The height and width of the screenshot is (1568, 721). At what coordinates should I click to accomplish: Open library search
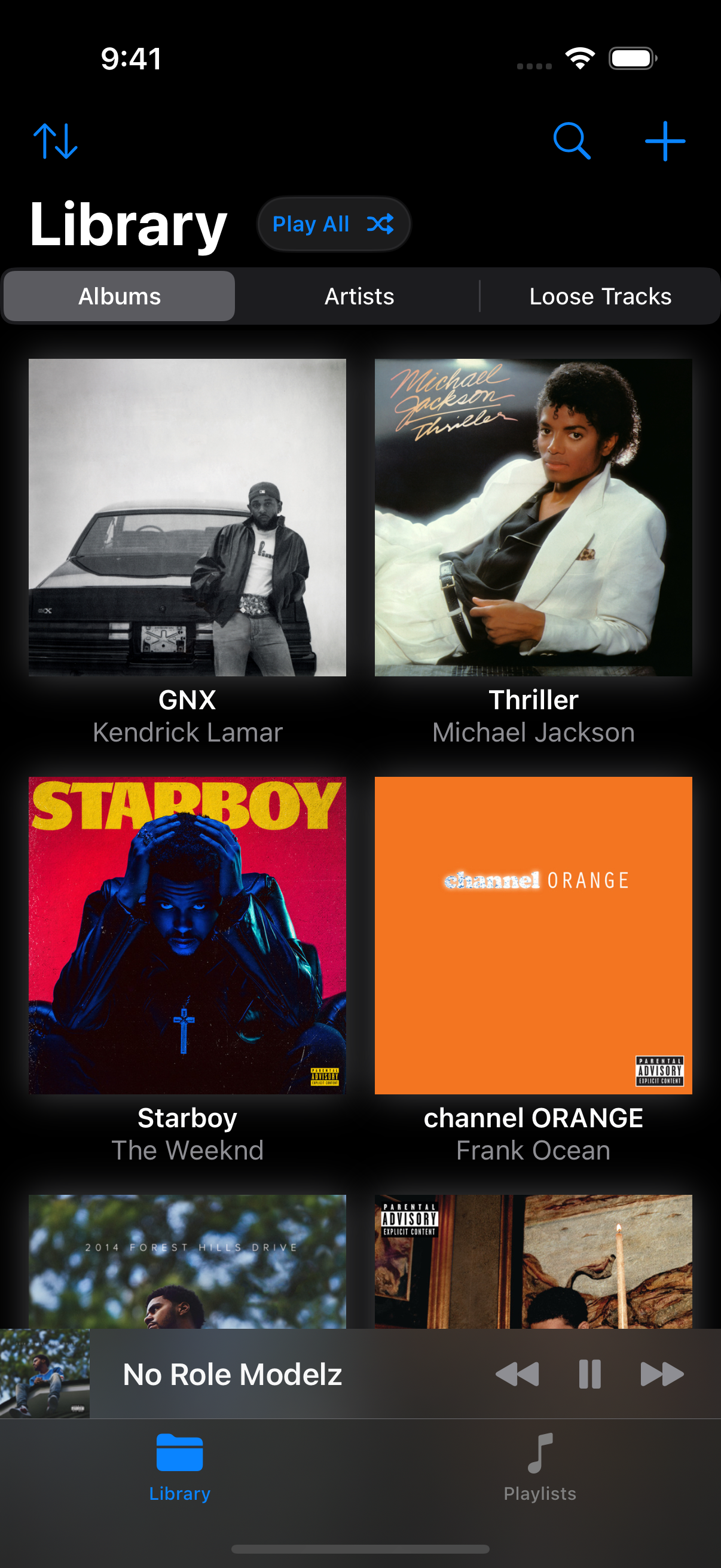pyautogui.click(x=572, y=141)
